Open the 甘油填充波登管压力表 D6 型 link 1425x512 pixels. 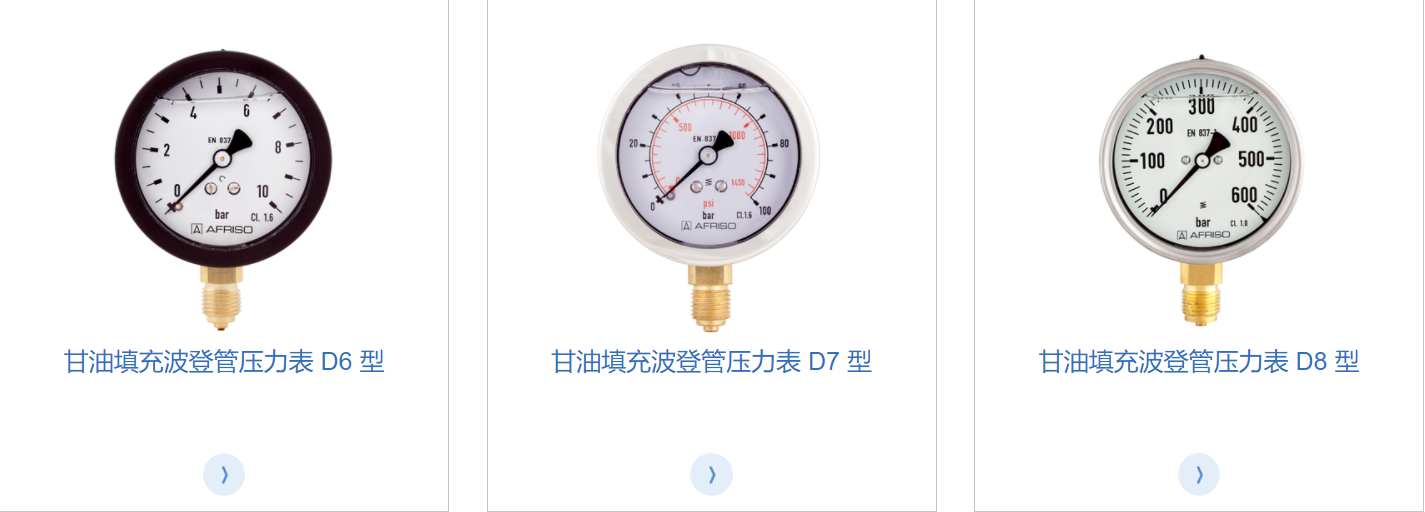[x=224, y=362]
